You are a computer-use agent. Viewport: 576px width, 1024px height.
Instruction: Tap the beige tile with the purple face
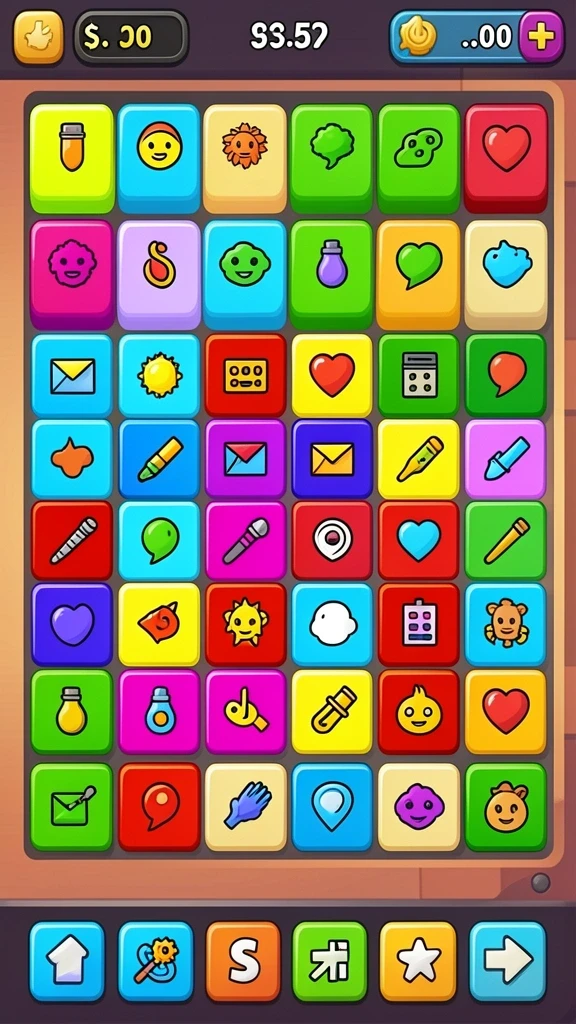coord(419,807)
